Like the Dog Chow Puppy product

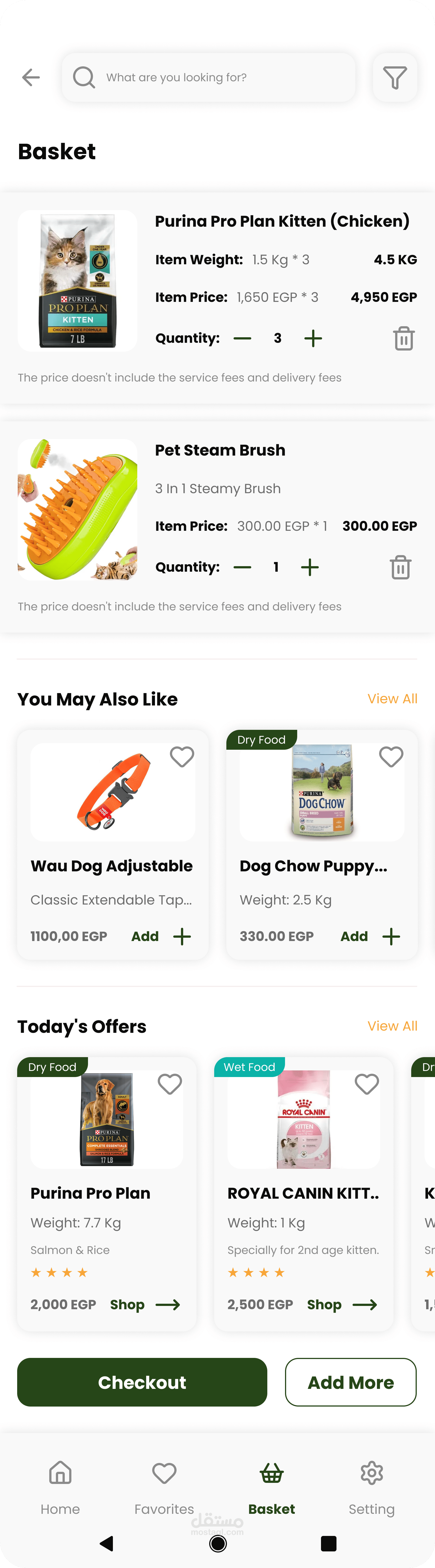[390, 757]
